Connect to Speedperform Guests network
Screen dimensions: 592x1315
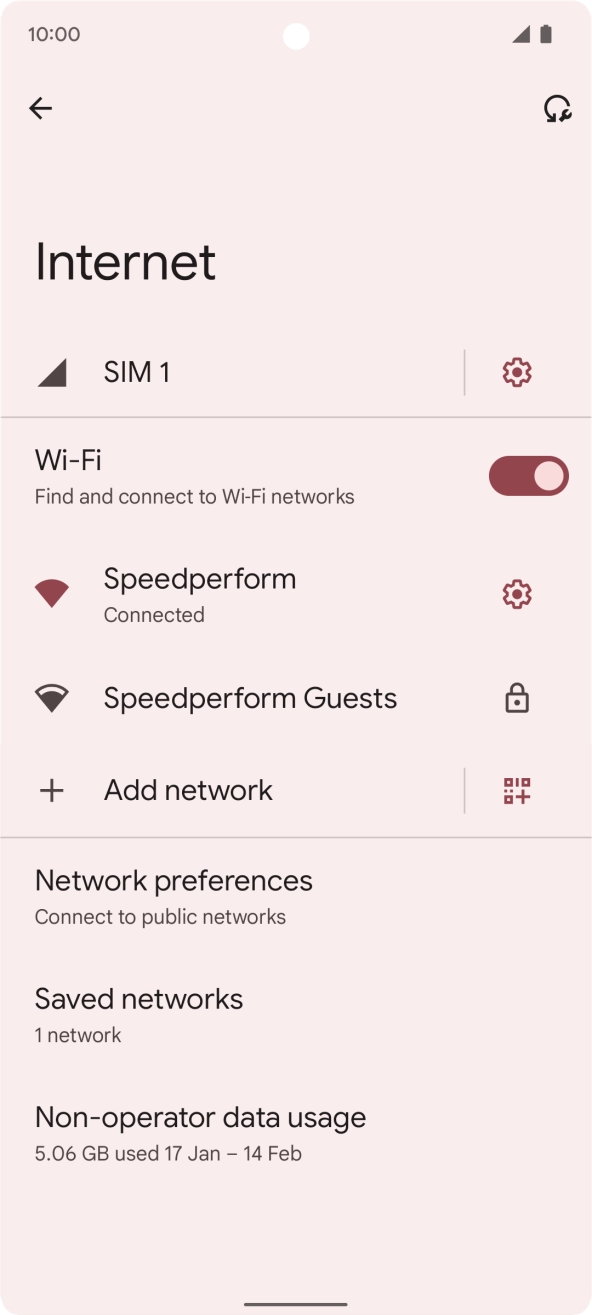pyautogui.click(x=296, y=698)
